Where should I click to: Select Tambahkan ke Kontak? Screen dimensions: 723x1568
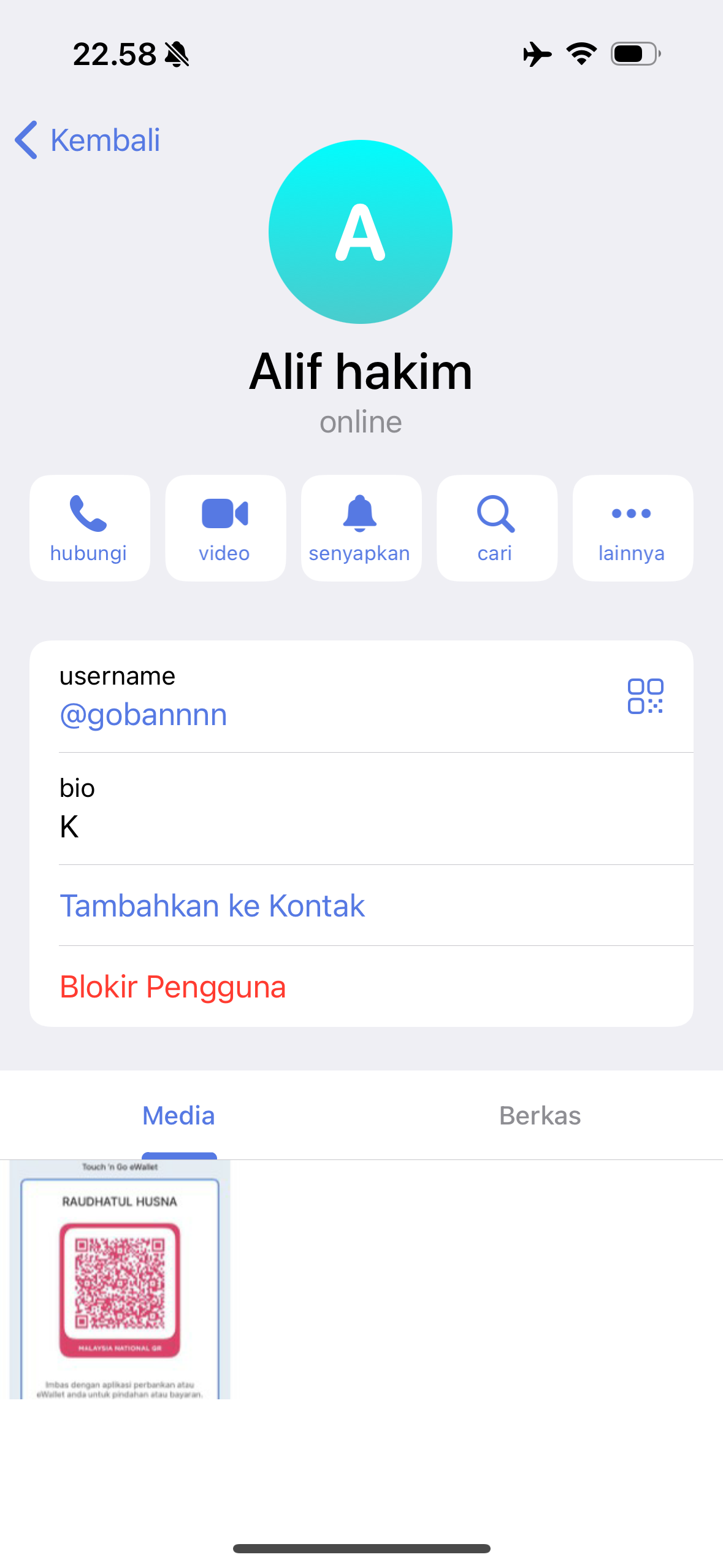click(x=212, y=905)
